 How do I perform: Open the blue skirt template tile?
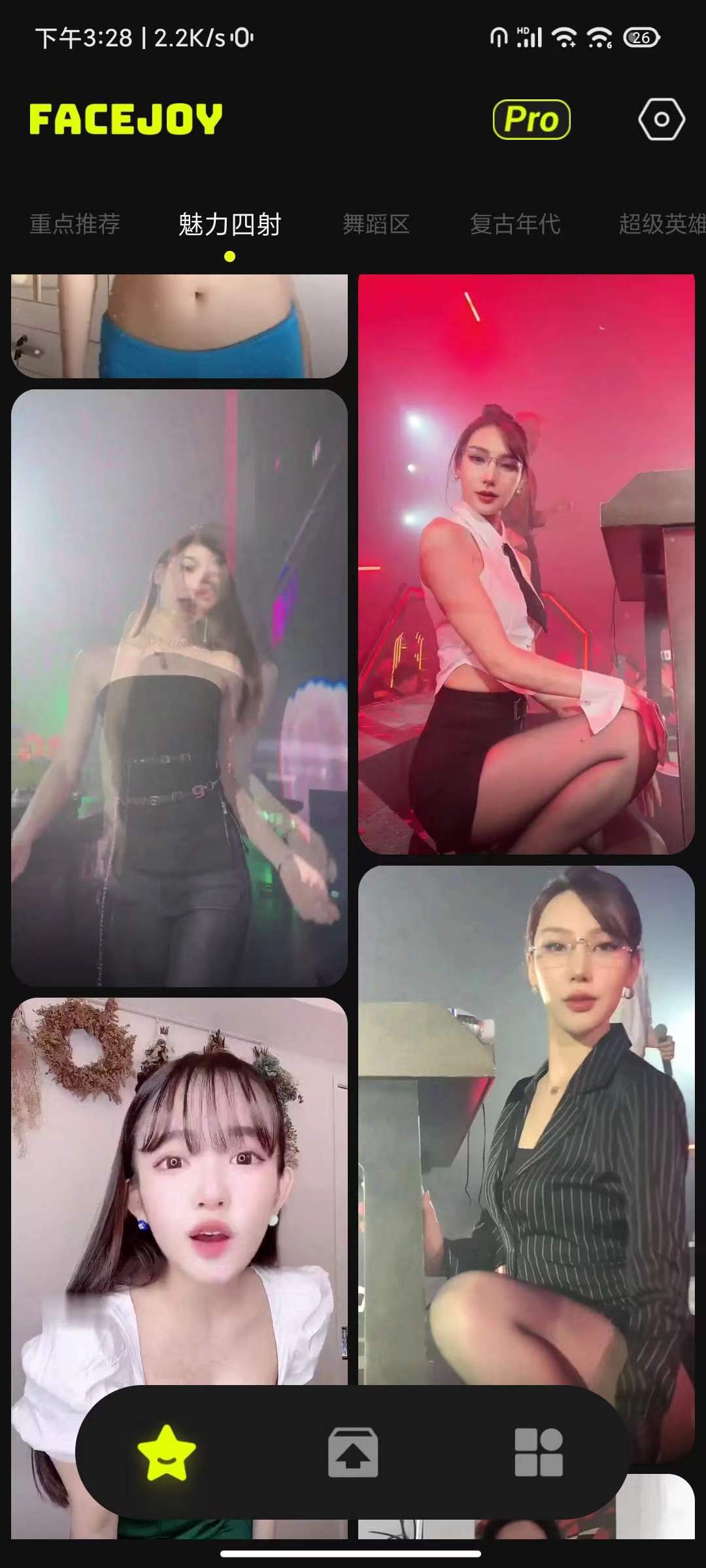tap(179, 325)
